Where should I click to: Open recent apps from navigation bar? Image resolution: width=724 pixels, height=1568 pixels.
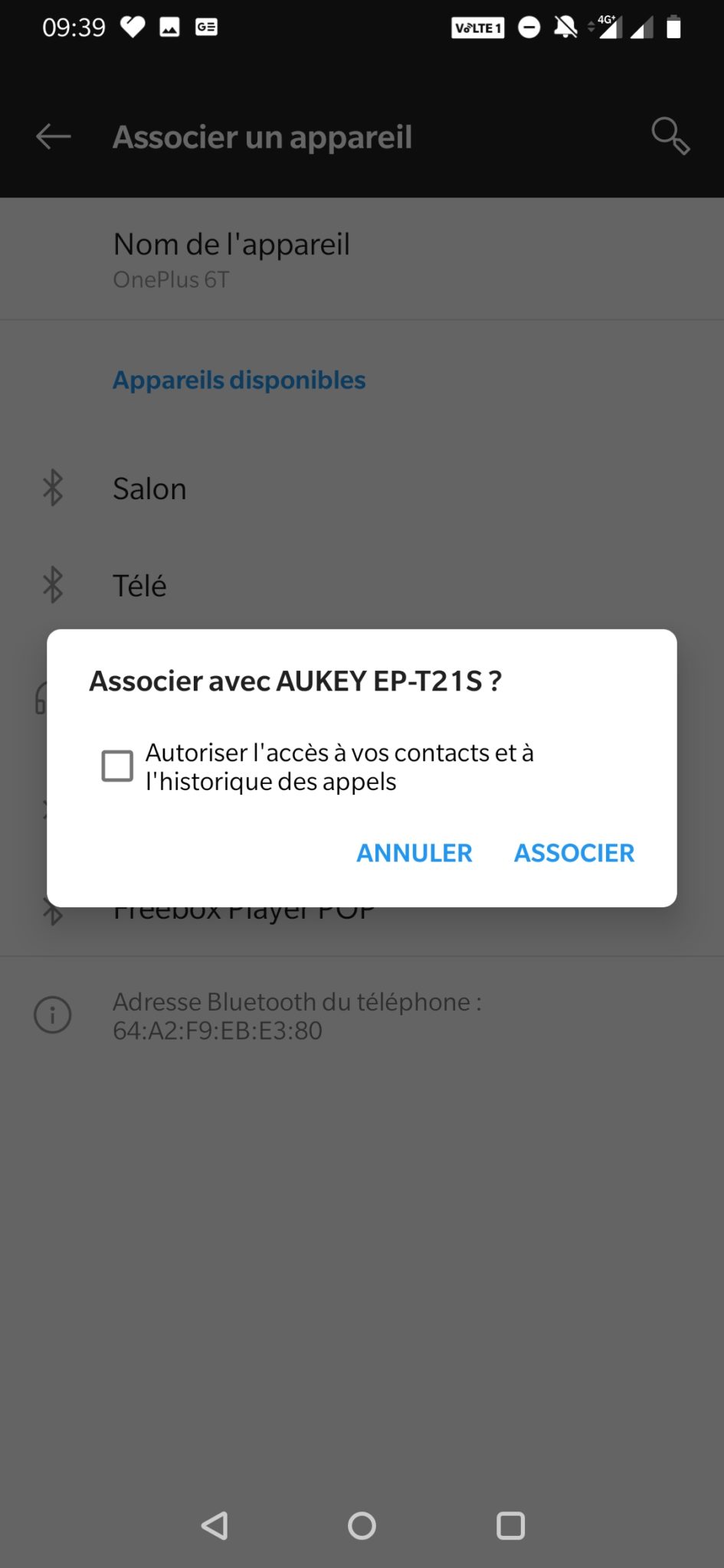[x=510, y=1526]
